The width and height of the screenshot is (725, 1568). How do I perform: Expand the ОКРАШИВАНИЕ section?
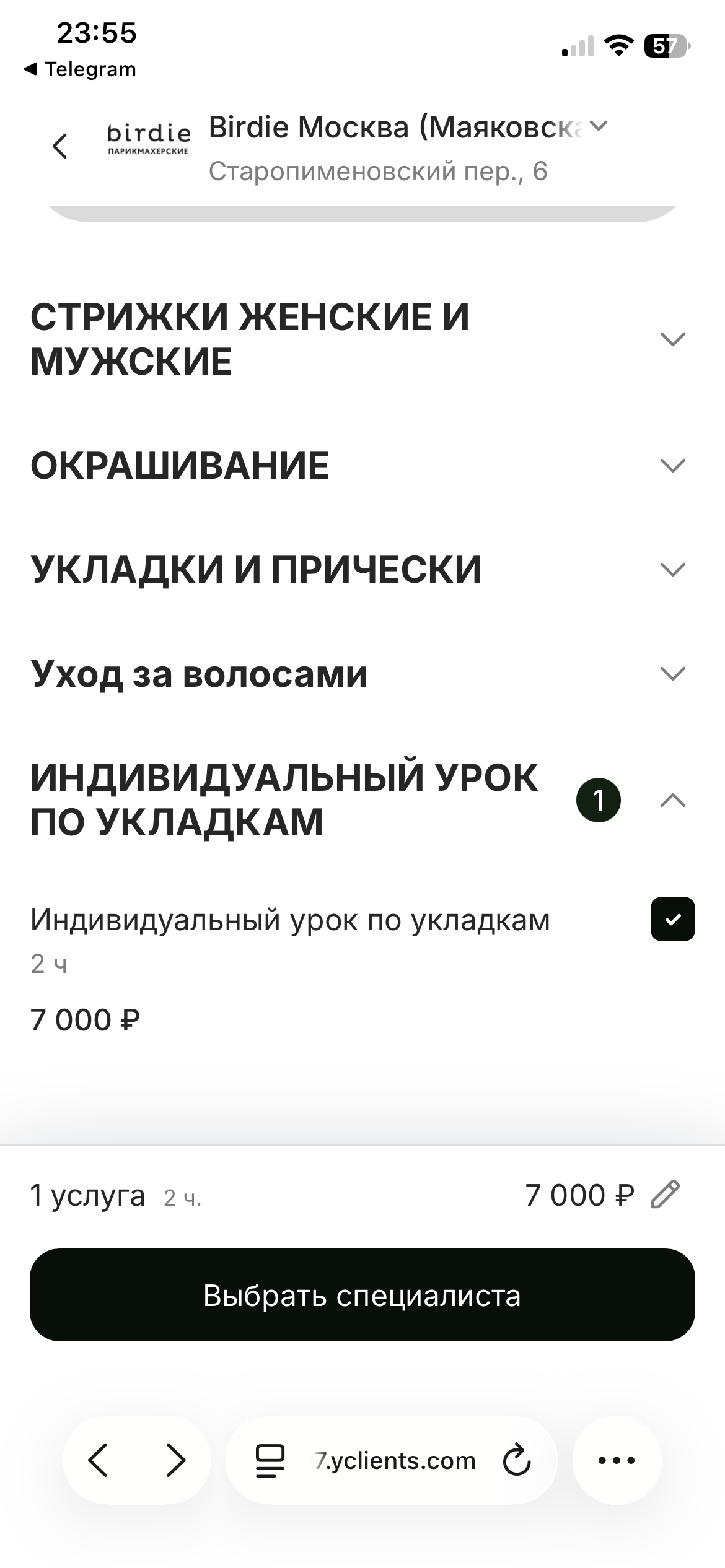pos(672,465)
